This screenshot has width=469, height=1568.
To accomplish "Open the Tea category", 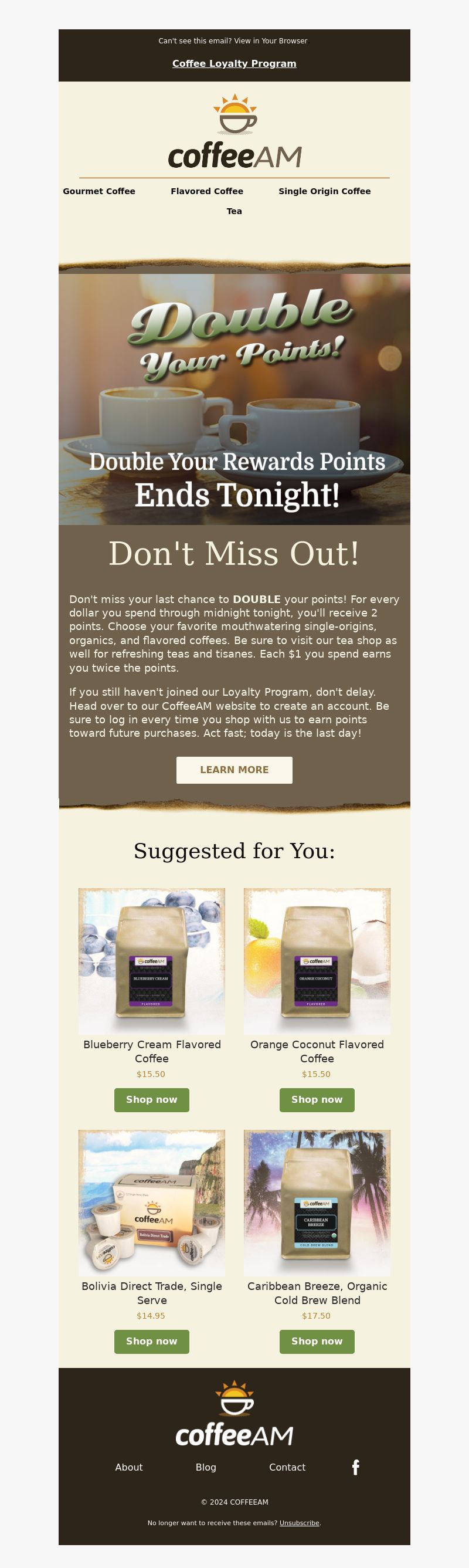I will coord(234,211).
